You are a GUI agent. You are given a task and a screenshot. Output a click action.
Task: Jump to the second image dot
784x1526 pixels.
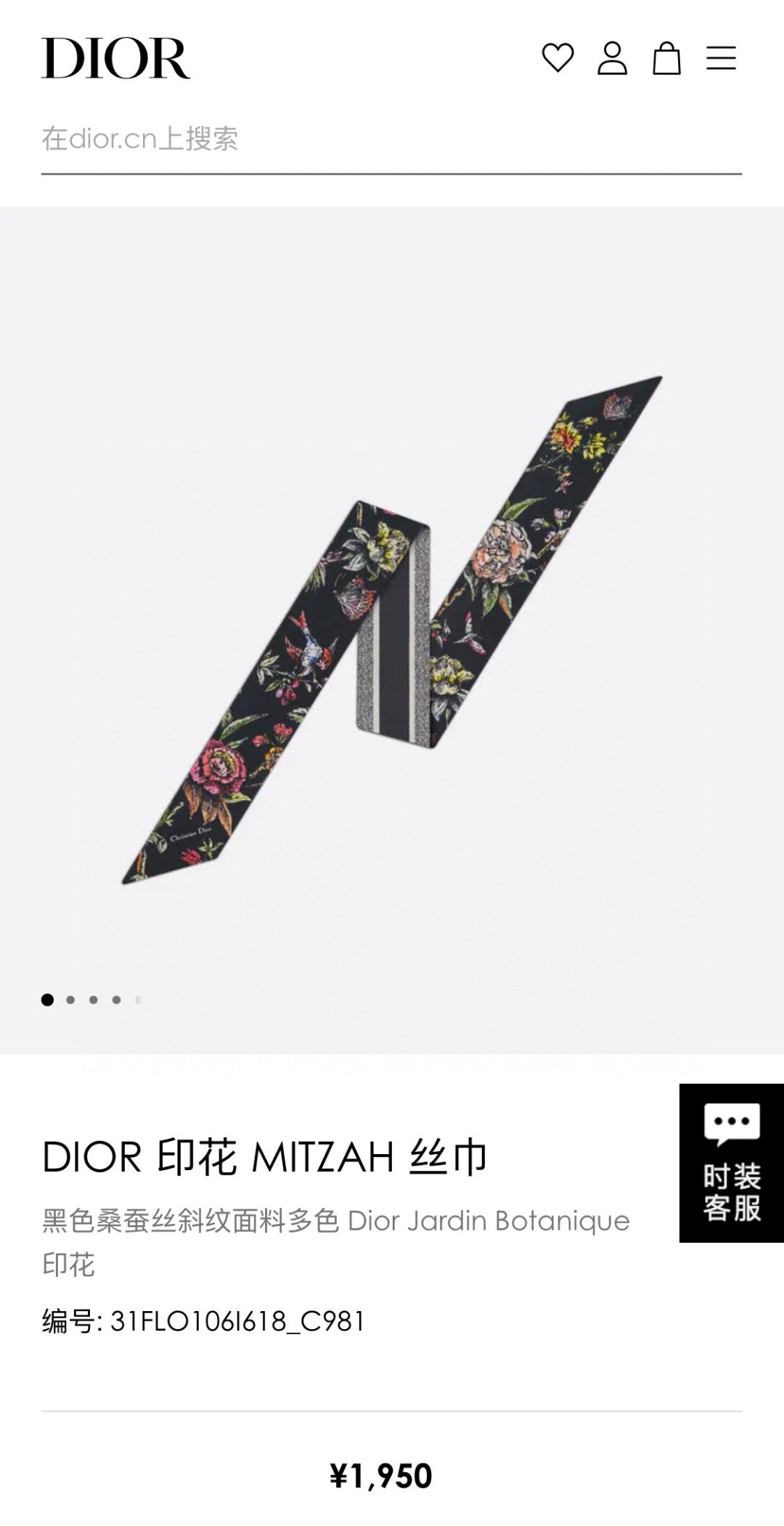[70, 999]
